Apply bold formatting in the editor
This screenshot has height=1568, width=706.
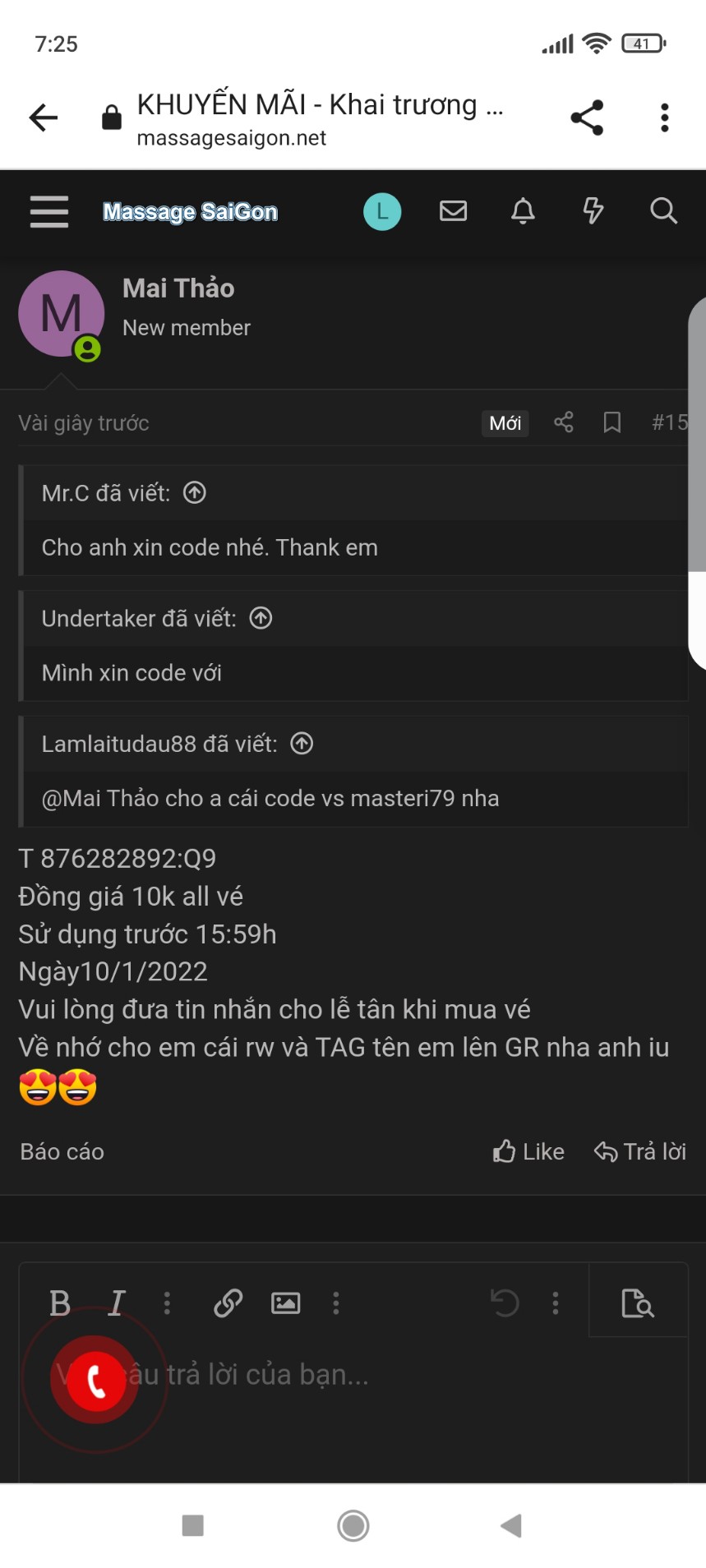click(60, 1303)
